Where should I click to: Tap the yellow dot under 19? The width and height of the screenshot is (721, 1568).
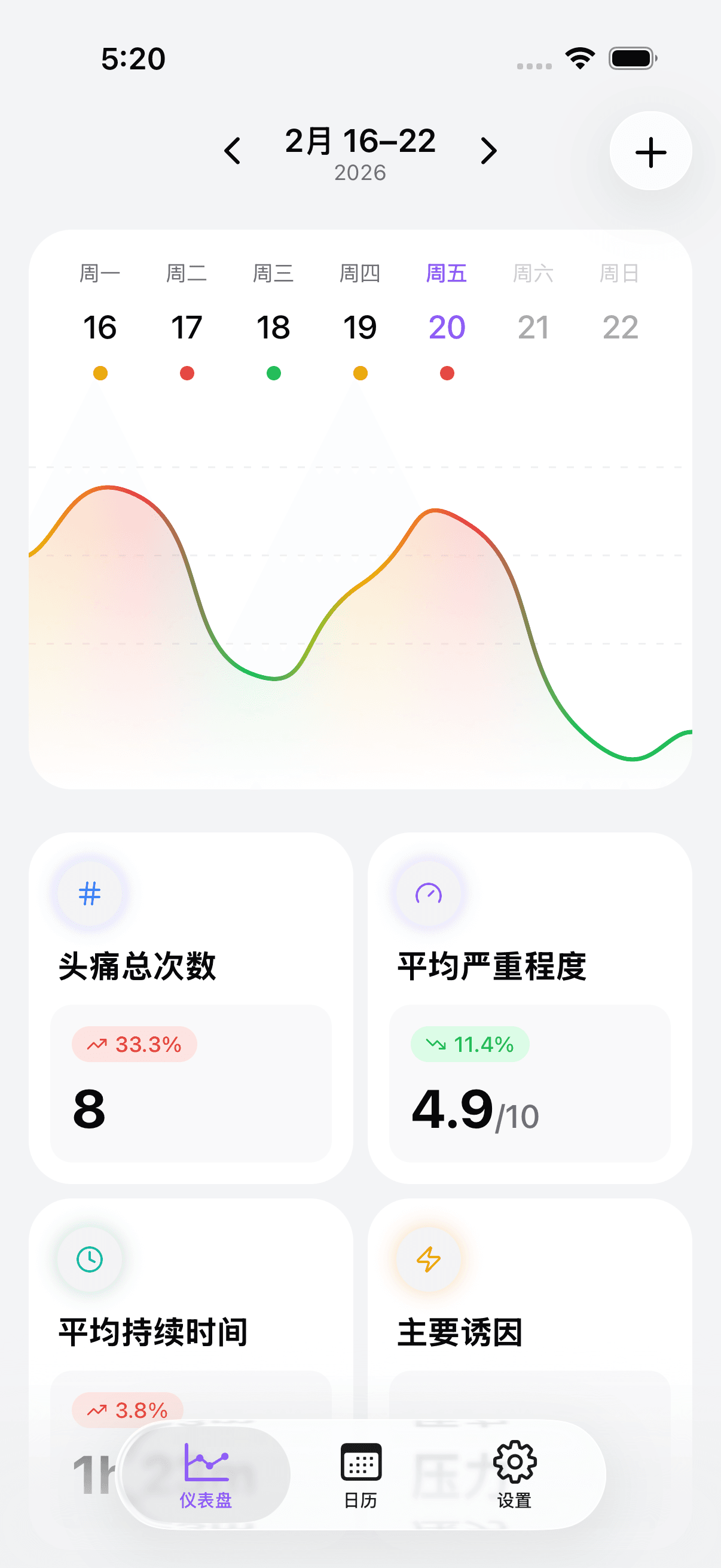[x=361, y=374]
